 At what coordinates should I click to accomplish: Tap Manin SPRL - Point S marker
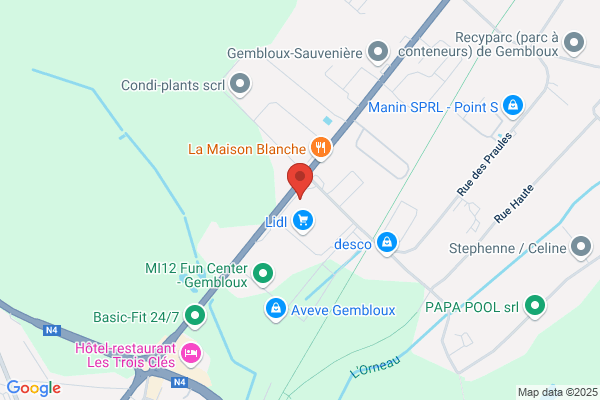513,106
